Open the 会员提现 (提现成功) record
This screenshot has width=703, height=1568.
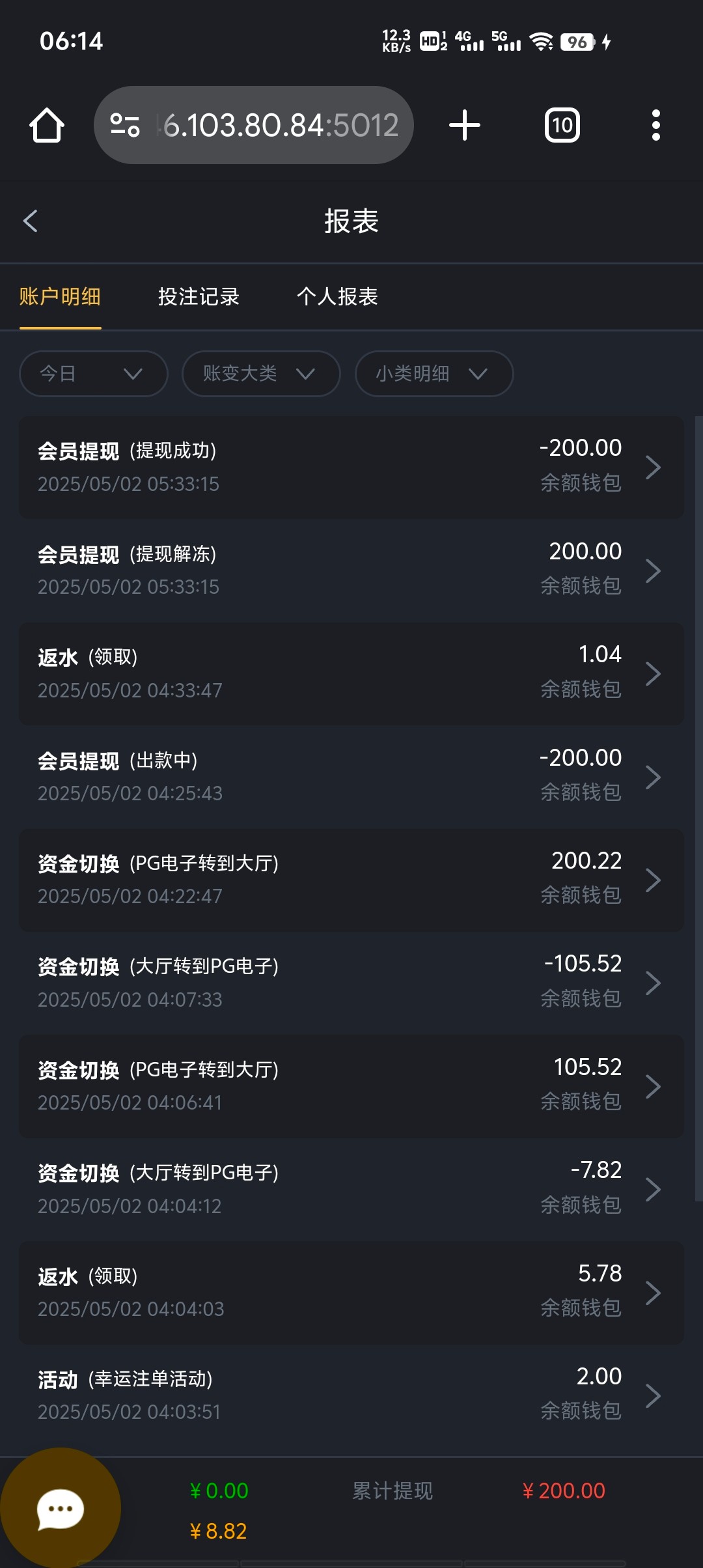pyautogui.click(x=351, y=467)
